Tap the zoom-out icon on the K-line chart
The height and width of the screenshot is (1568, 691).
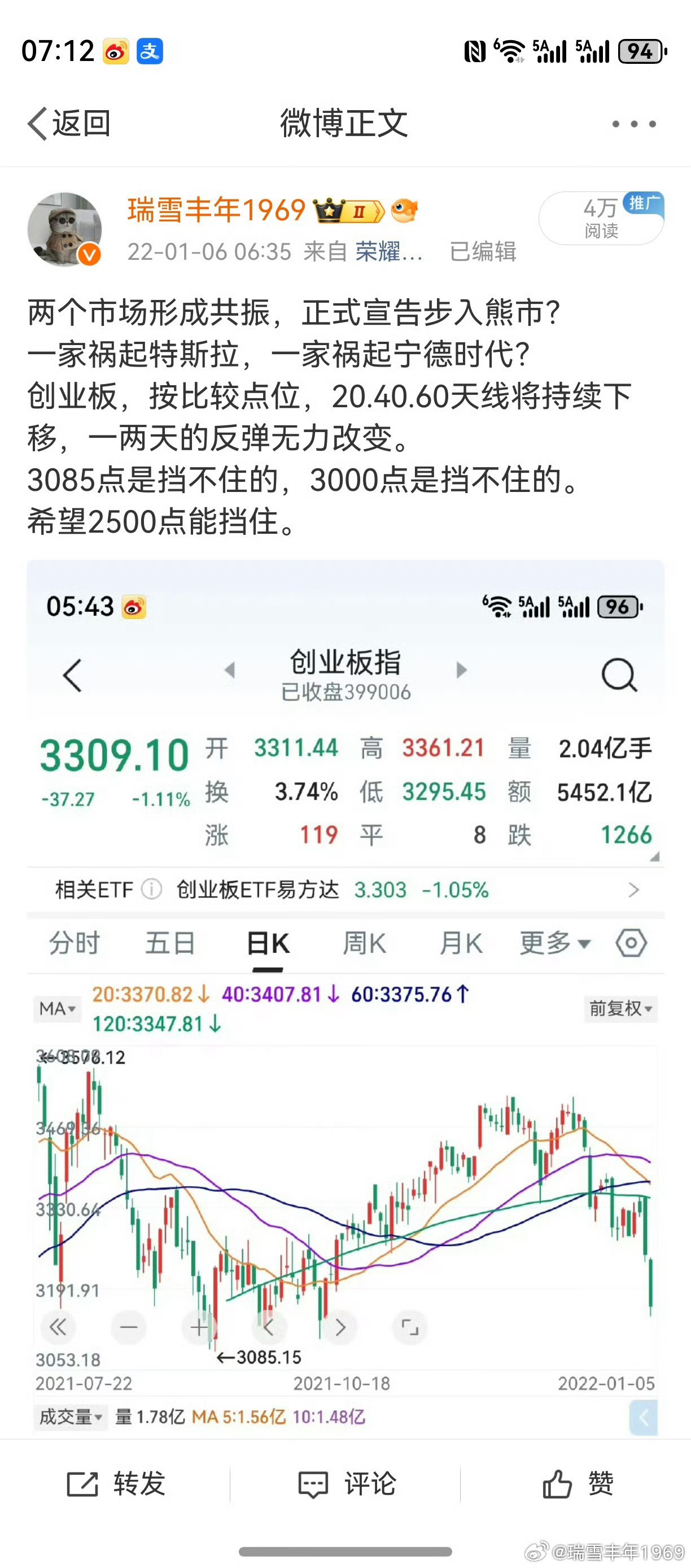coord(129,1327)
